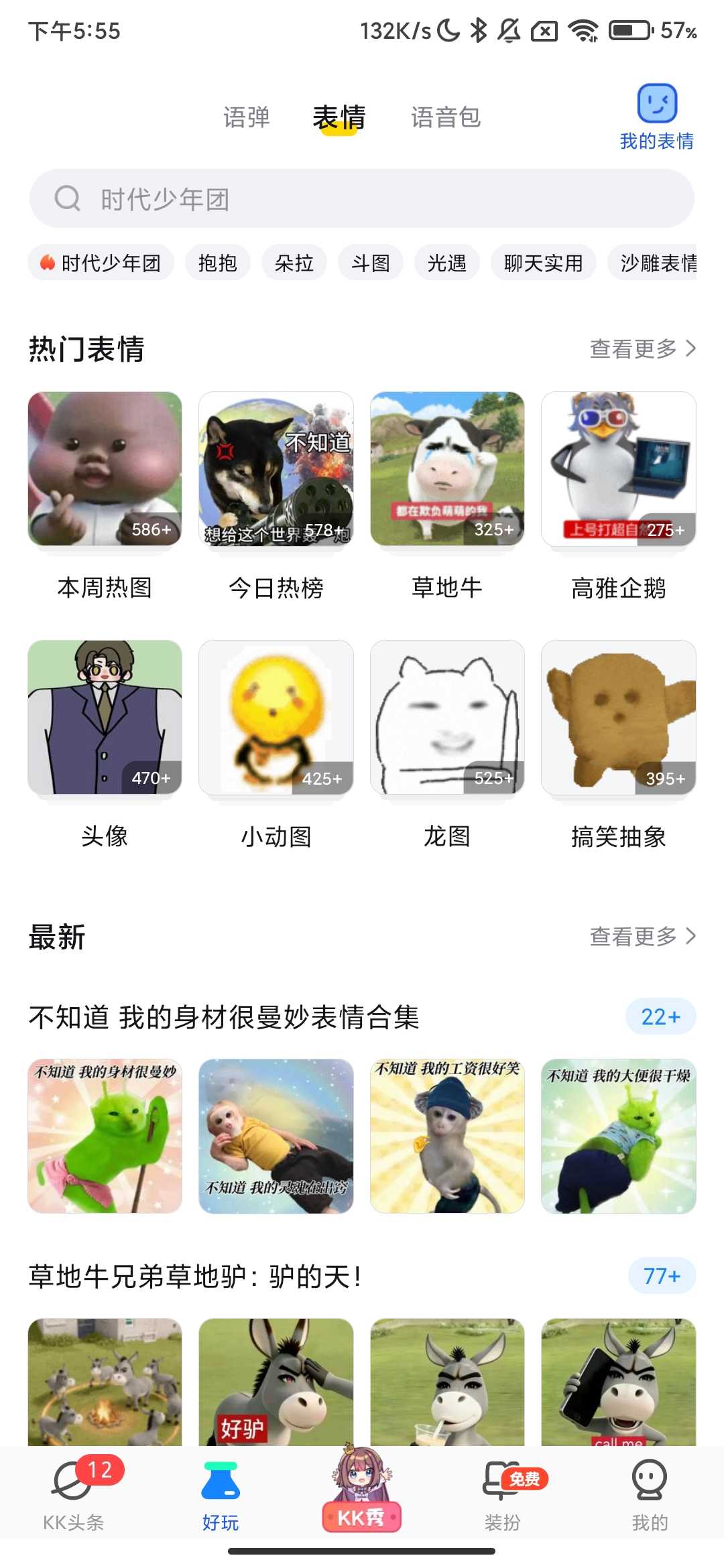Viewport: 724px width, 1568px height.
Task: Switch to the 语音包 tab
Action: click(446, 117)
